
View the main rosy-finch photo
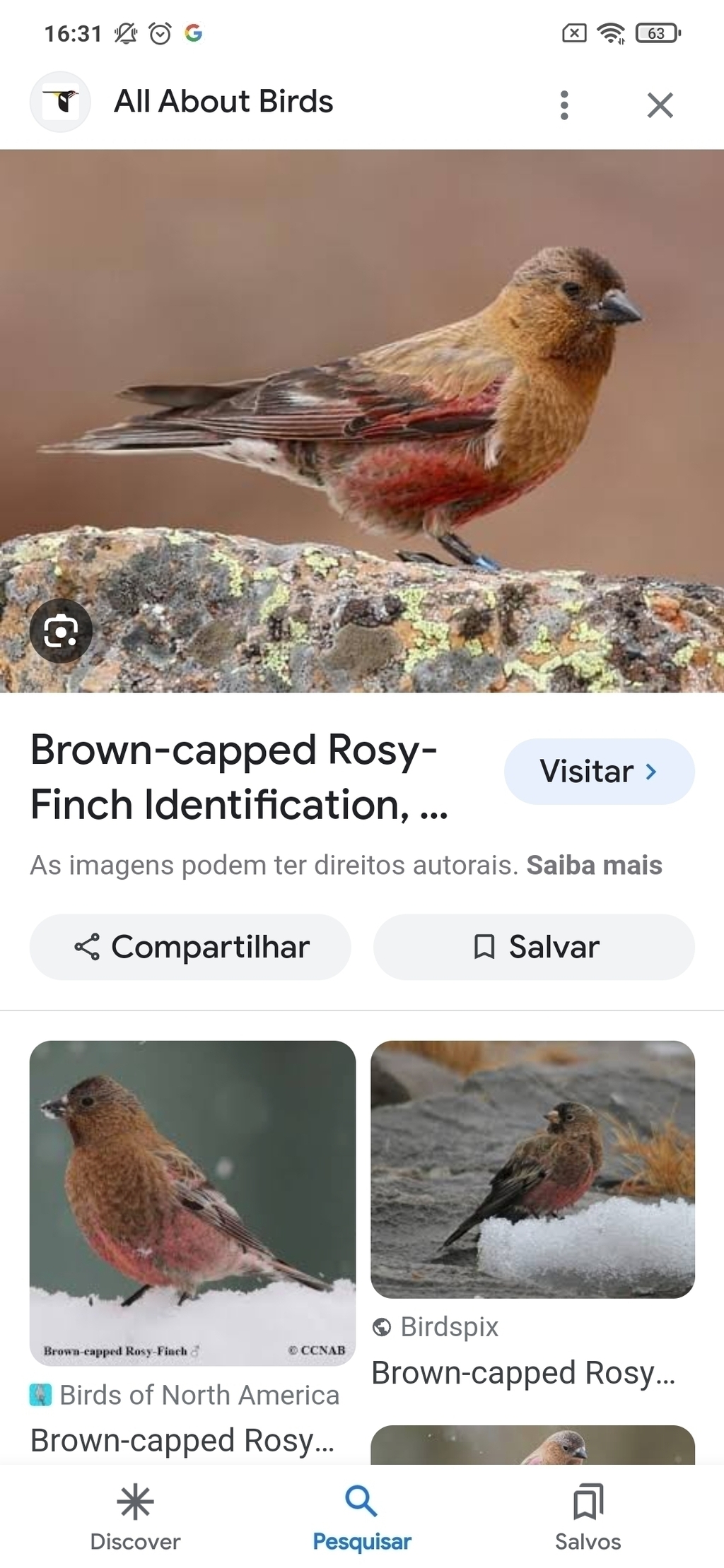362,420
